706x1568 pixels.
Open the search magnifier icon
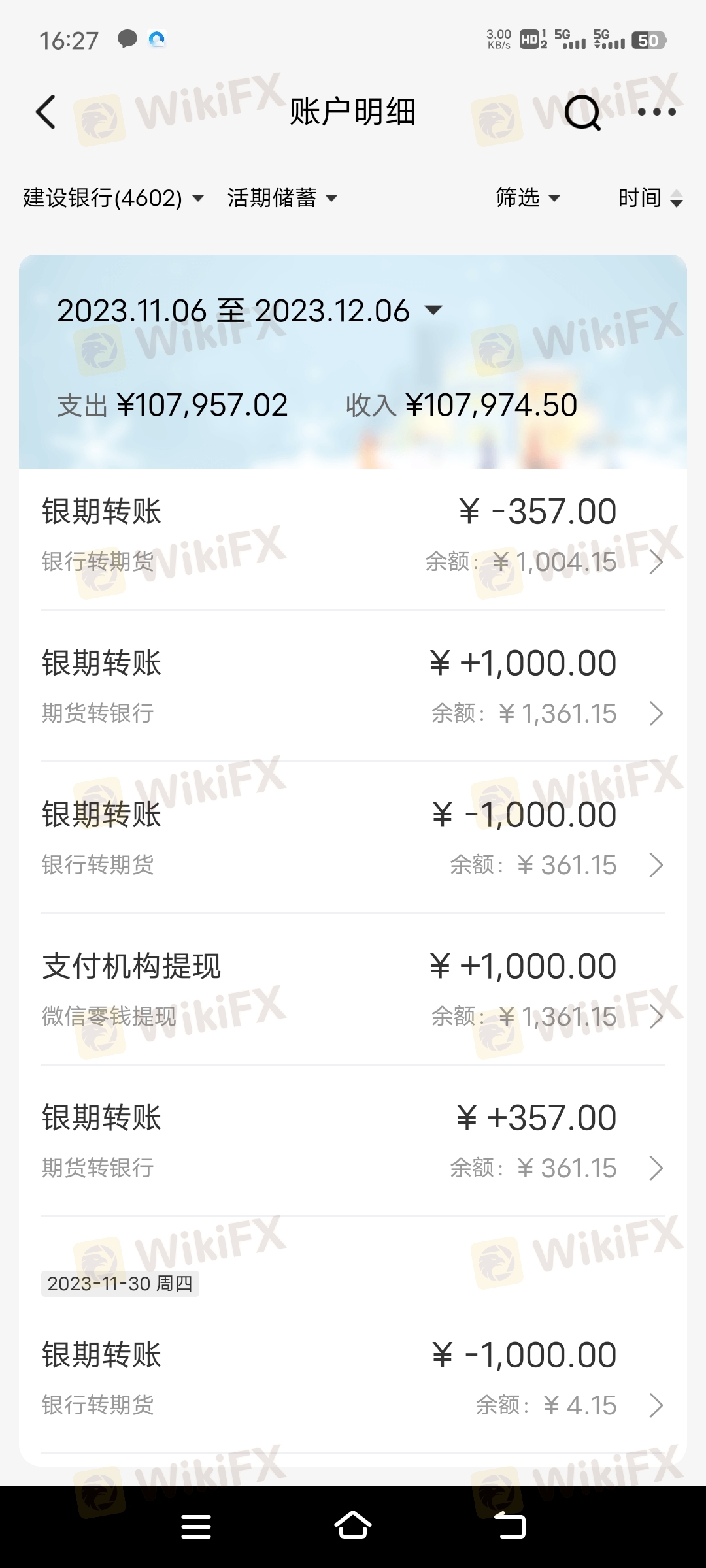click(582, 112)
